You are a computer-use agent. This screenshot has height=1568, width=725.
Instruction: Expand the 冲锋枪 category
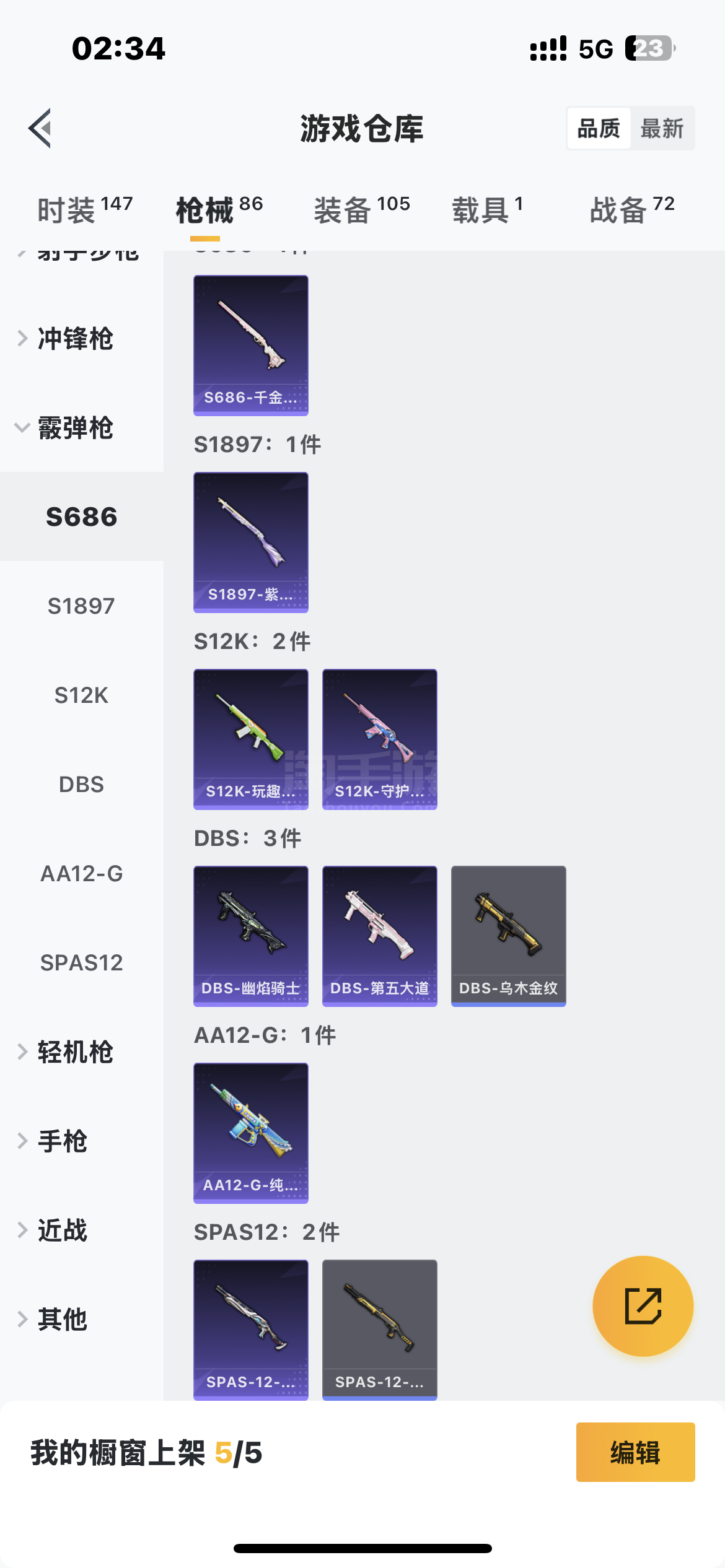74,339
